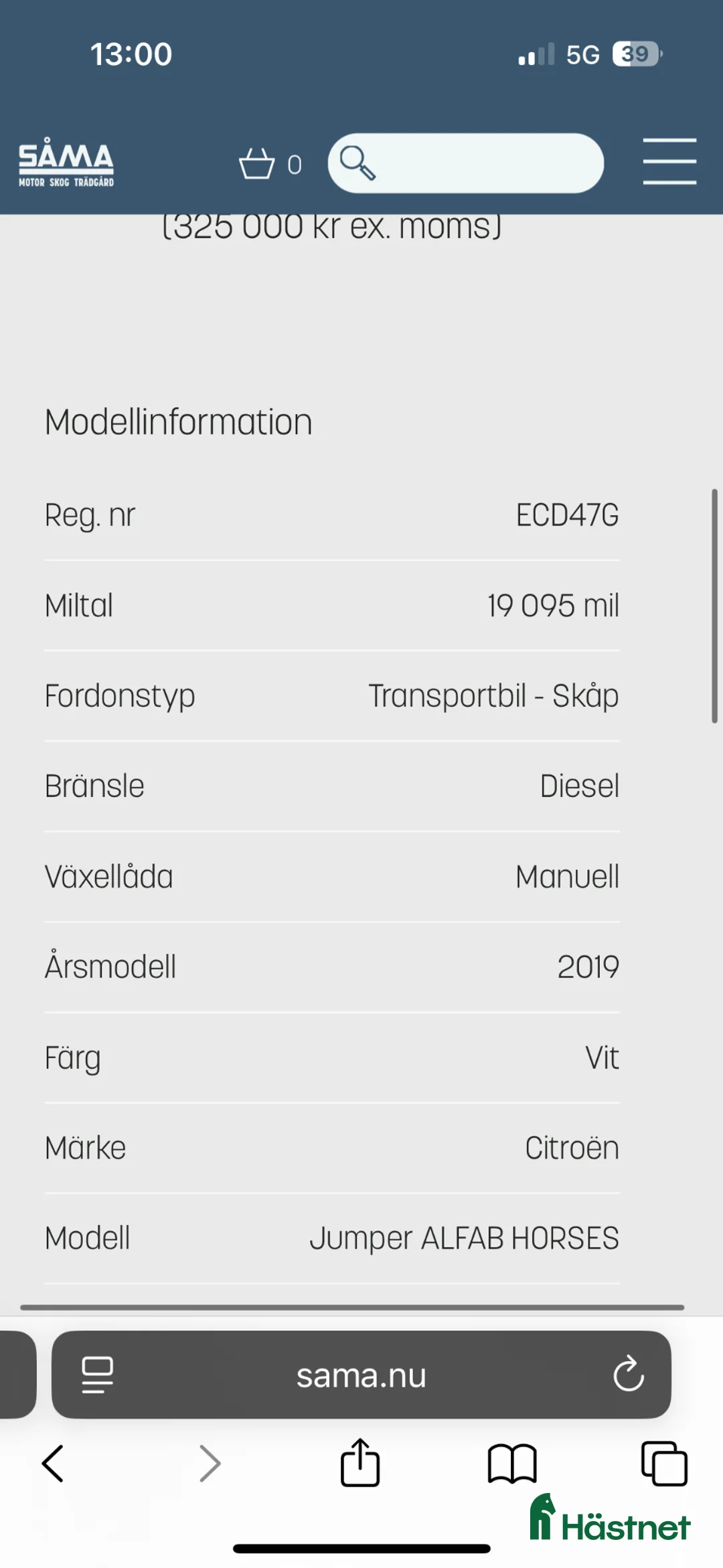This screenshot has height=1568, width=723.
Task: Open the reader view icon
Action: click(96, 1377)
